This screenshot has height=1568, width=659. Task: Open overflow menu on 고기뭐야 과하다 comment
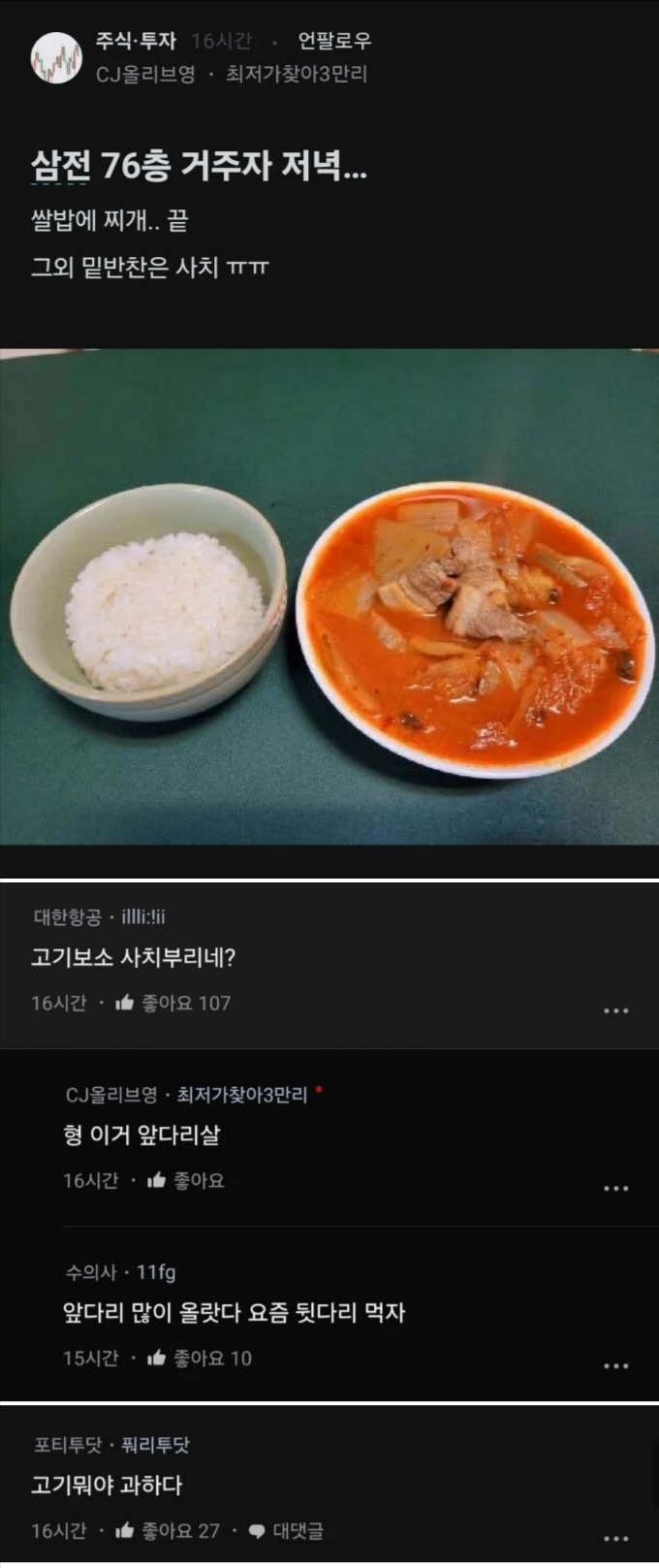(x=615, y=1538)
